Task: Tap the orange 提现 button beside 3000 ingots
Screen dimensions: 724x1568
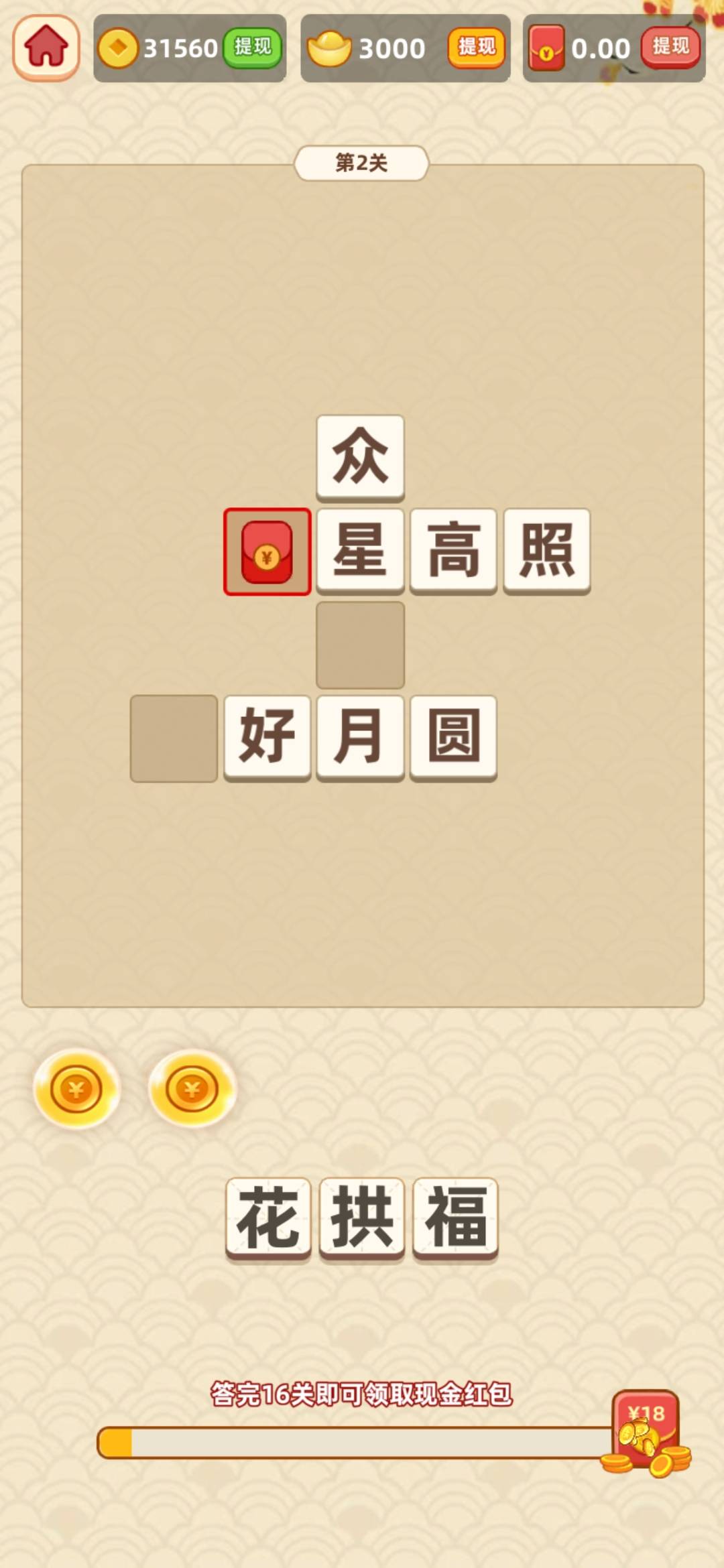Action: tap(476, 47)
